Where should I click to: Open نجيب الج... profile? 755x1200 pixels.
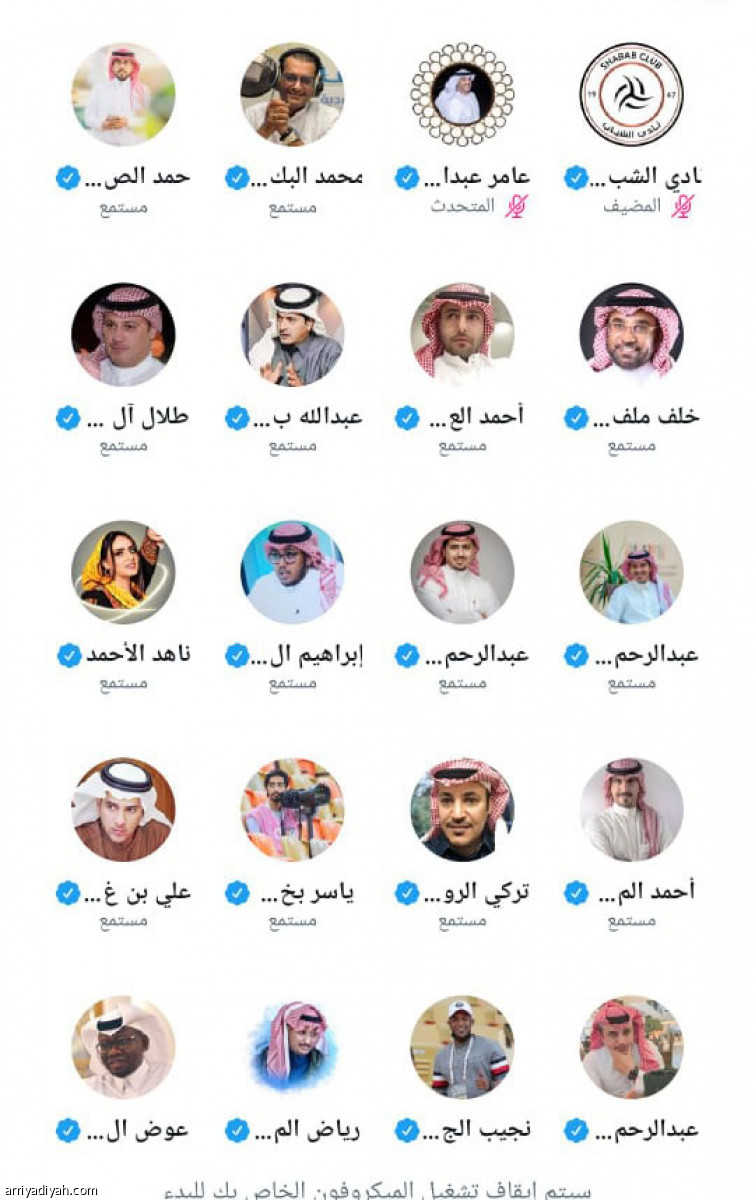coord(462,1047)
